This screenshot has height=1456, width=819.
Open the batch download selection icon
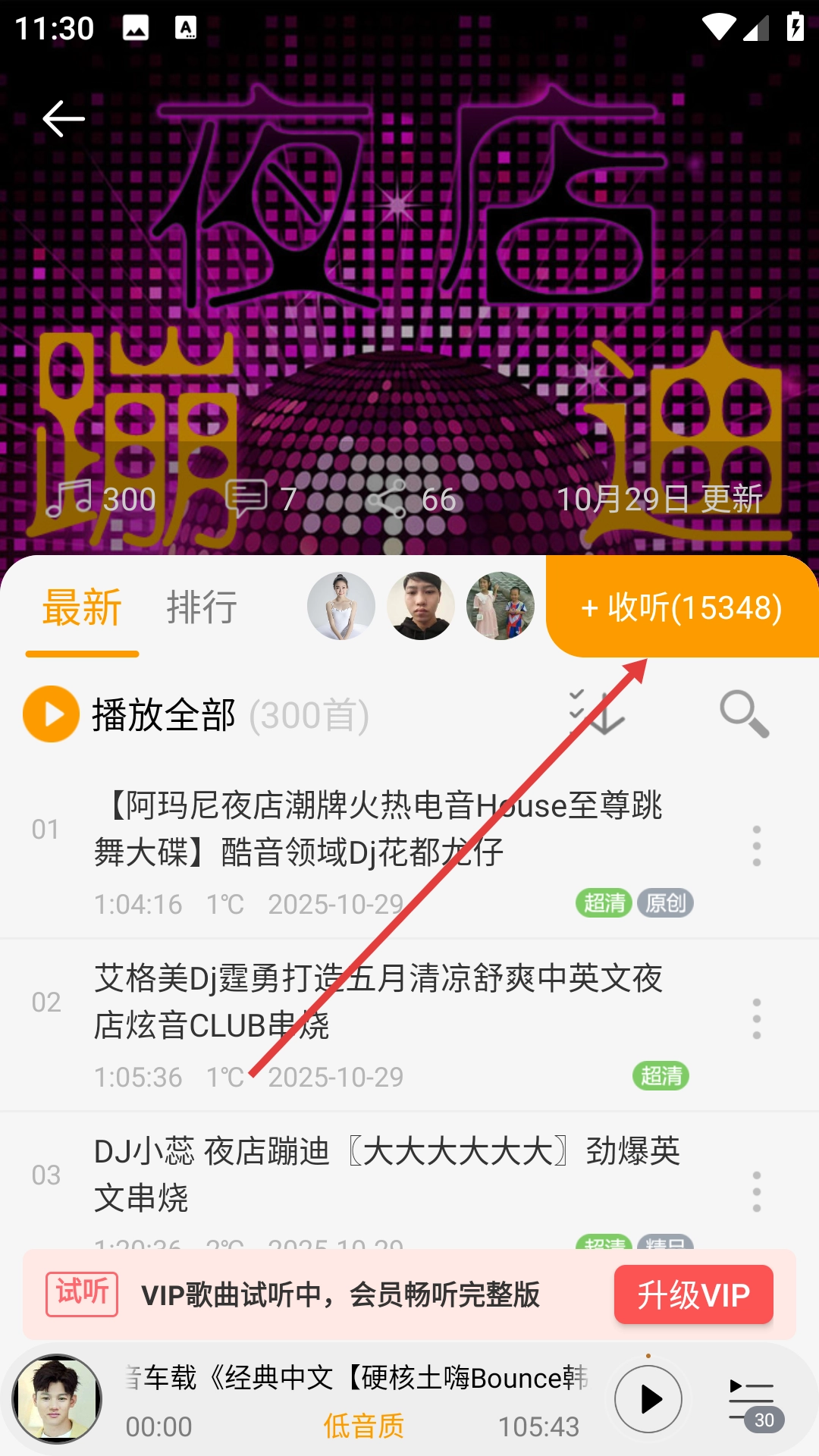tap(597, 713)
